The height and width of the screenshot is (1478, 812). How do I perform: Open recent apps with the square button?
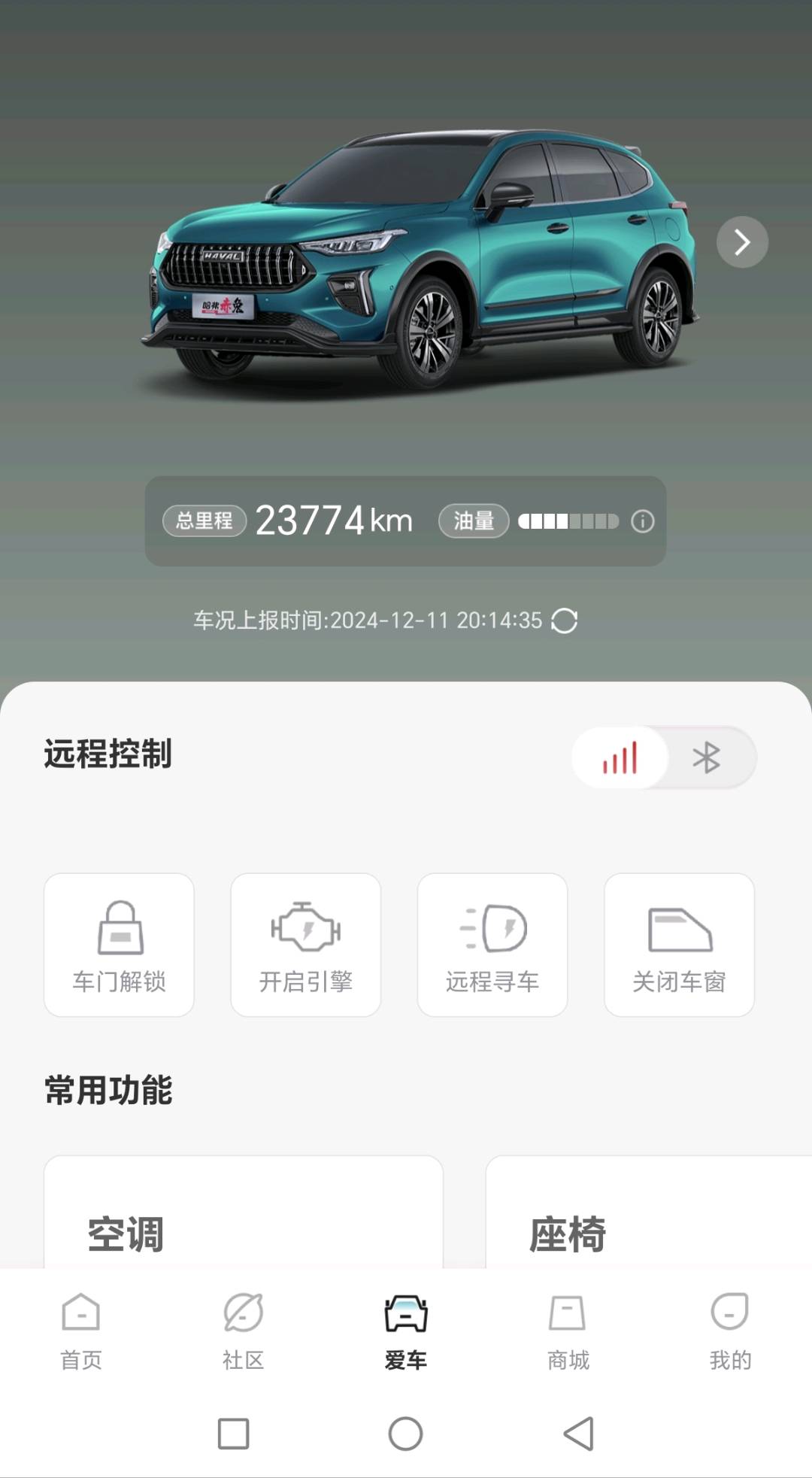233,1434
